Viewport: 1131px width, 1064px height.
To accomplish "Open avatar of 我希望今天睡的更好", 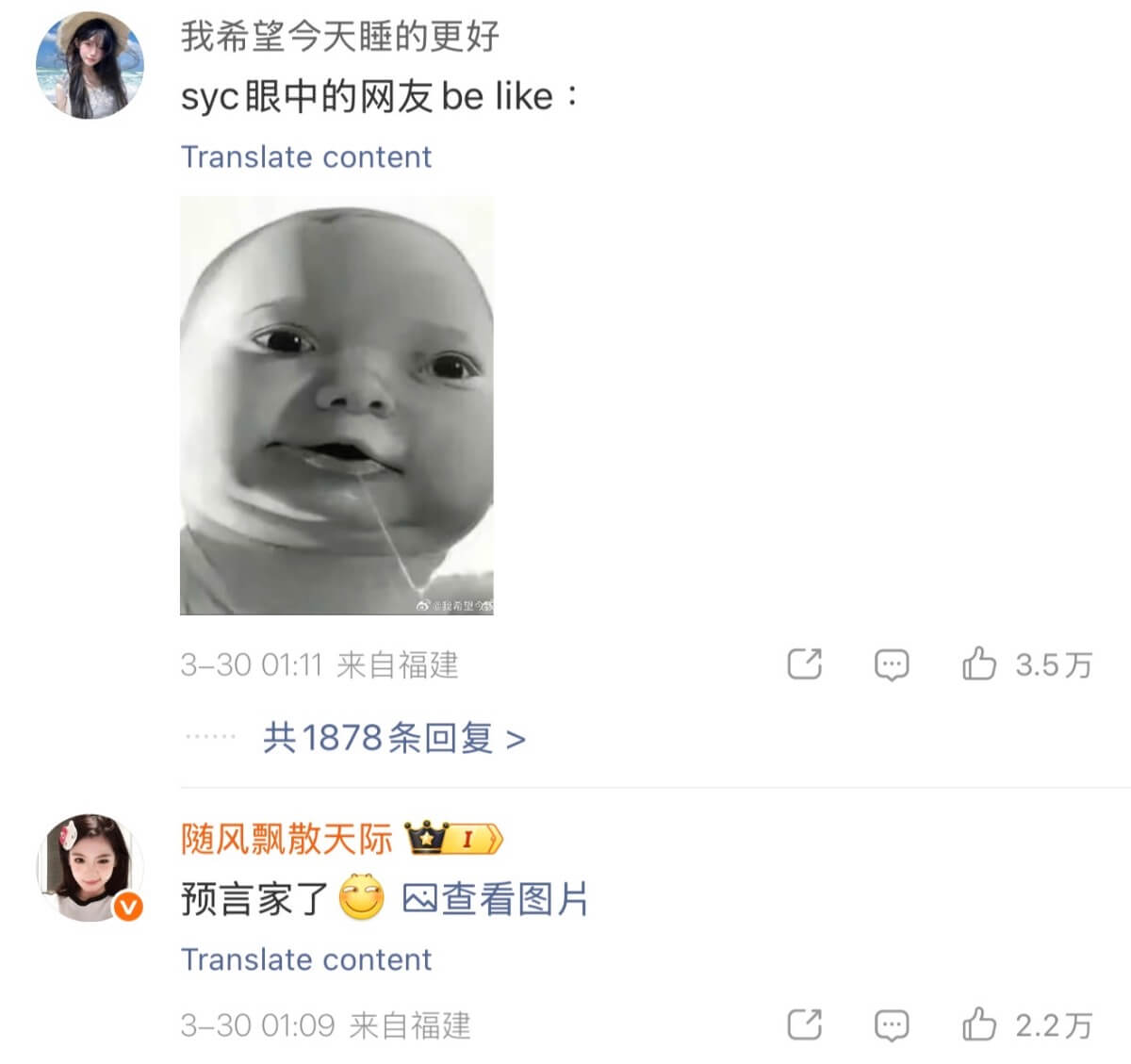I will pyautogui.click(x=90, y=65).
